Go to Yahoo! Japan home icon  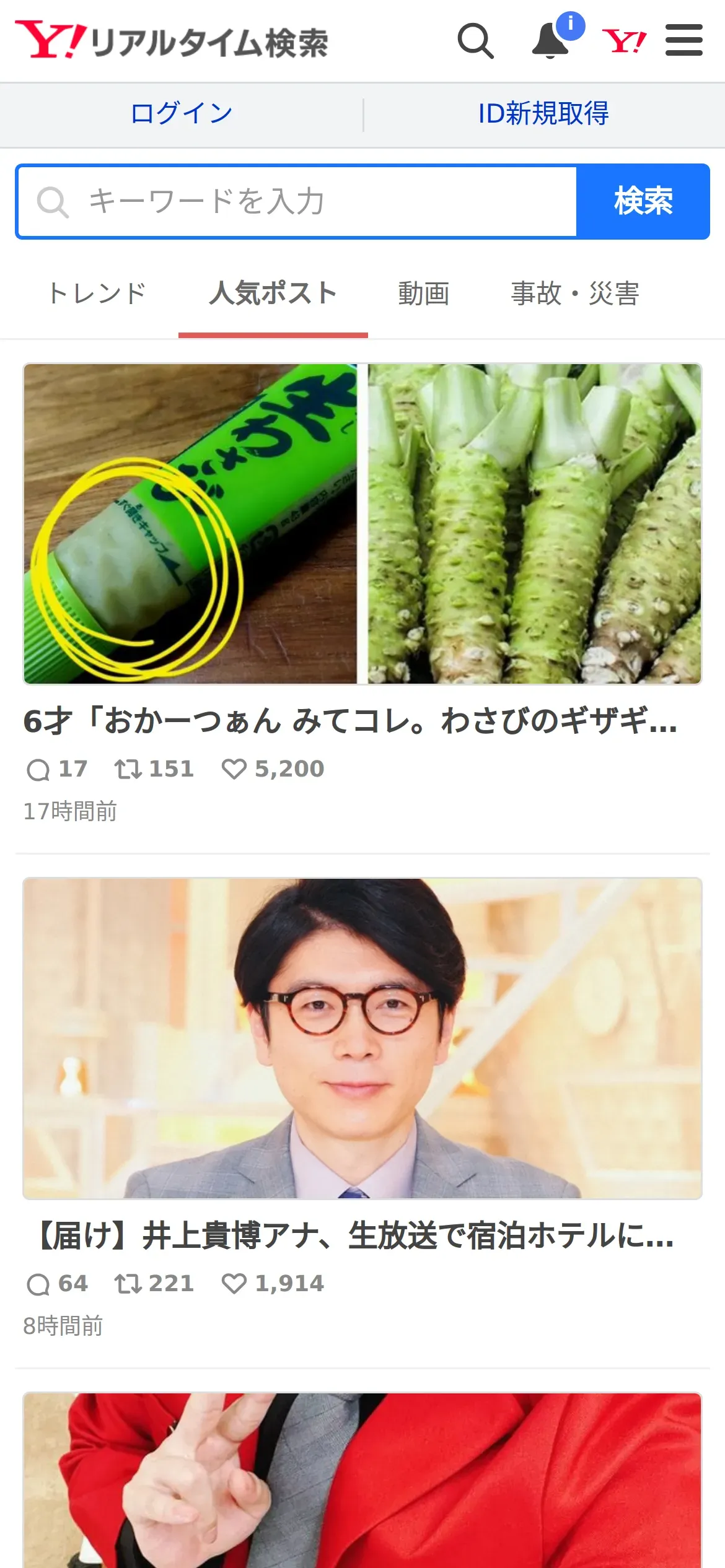624,41
